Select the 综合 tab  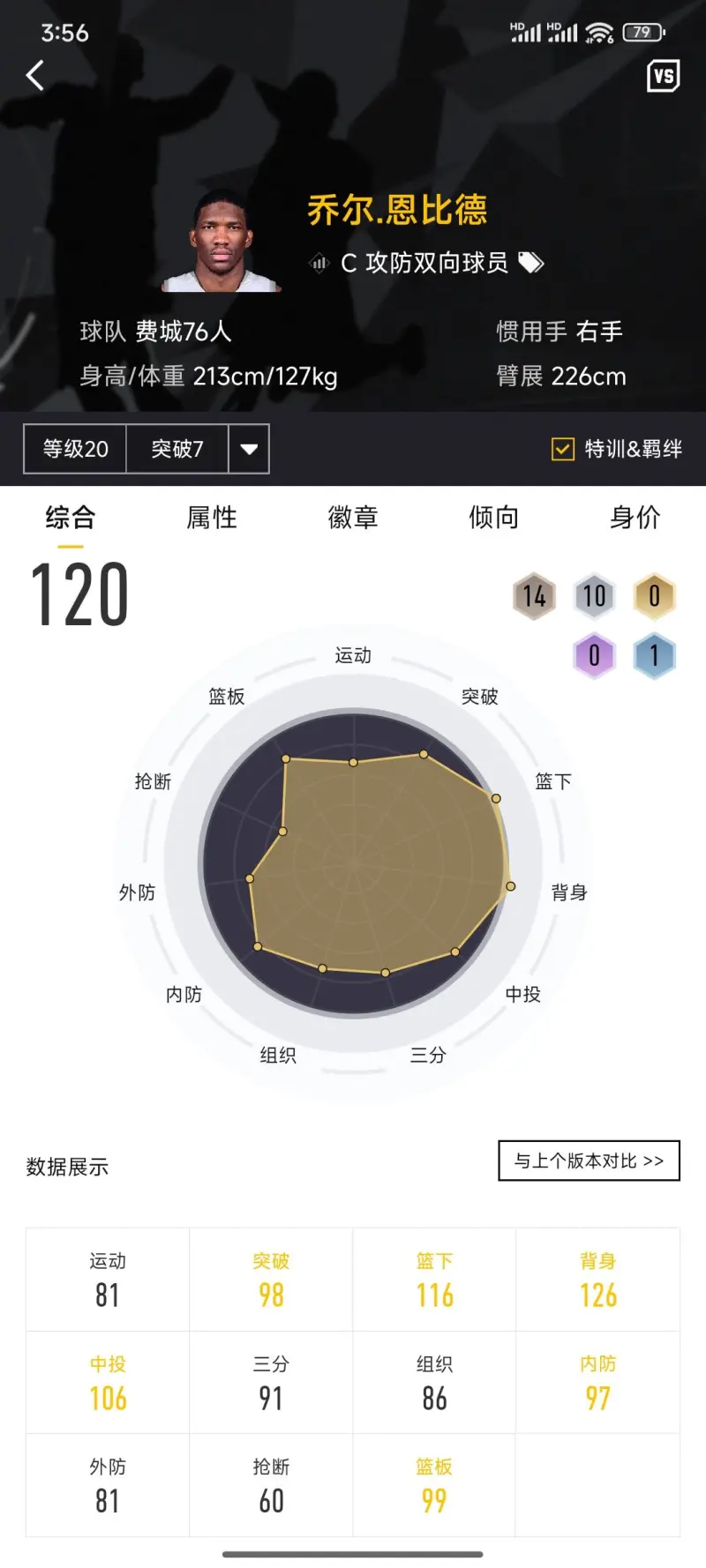71,518
